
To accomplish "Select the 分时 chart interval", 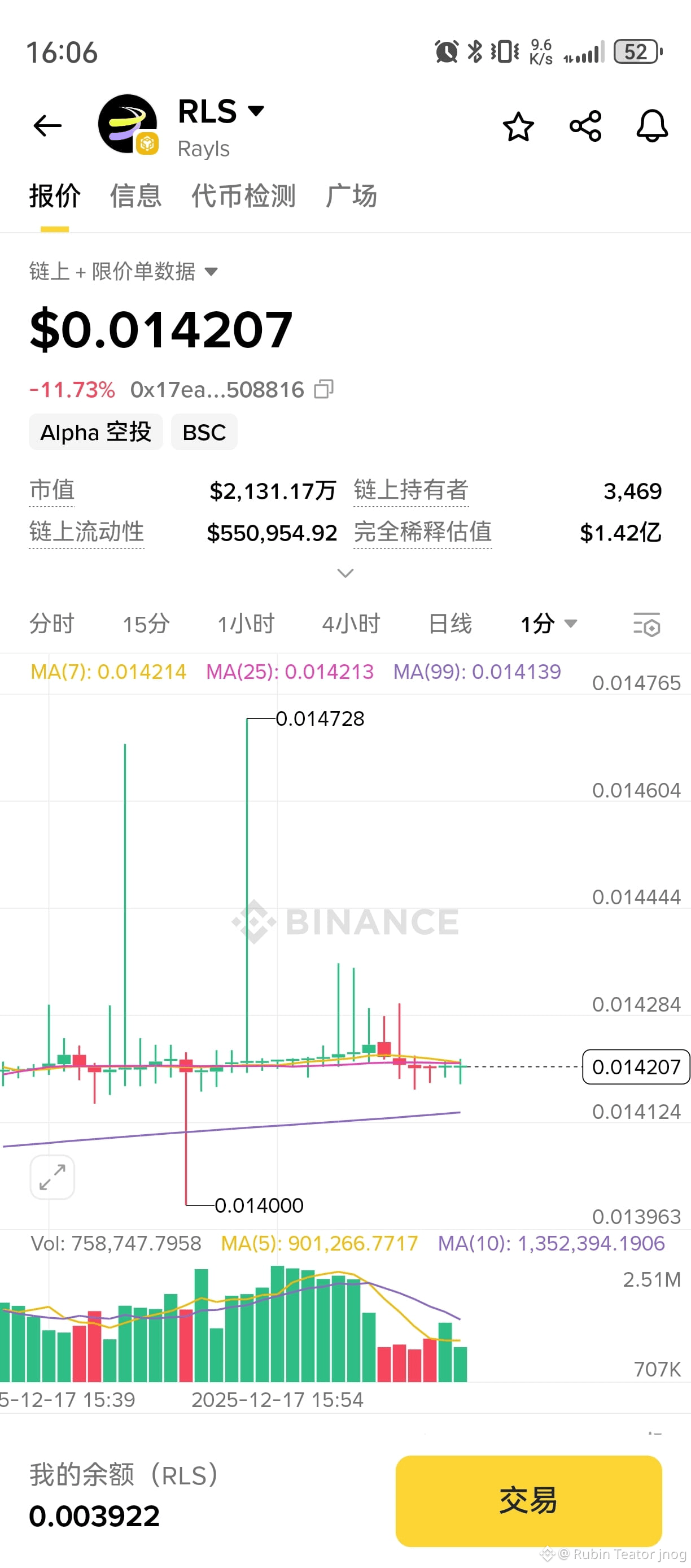I will tap(52, 624).
